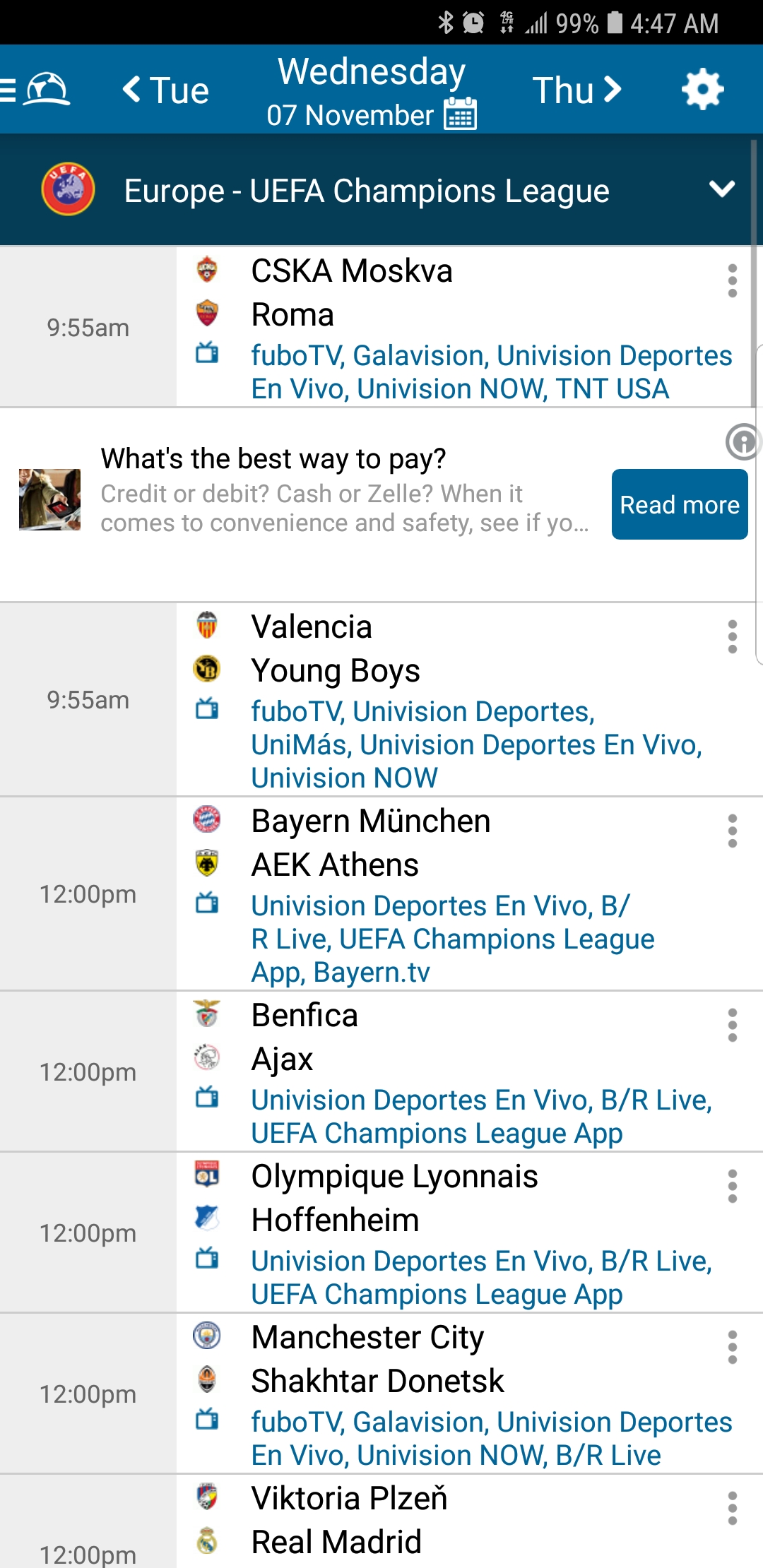The image size is (763, 1568).
Task: Open the navigation drawer menu
Action: click(x=10, y=90)
